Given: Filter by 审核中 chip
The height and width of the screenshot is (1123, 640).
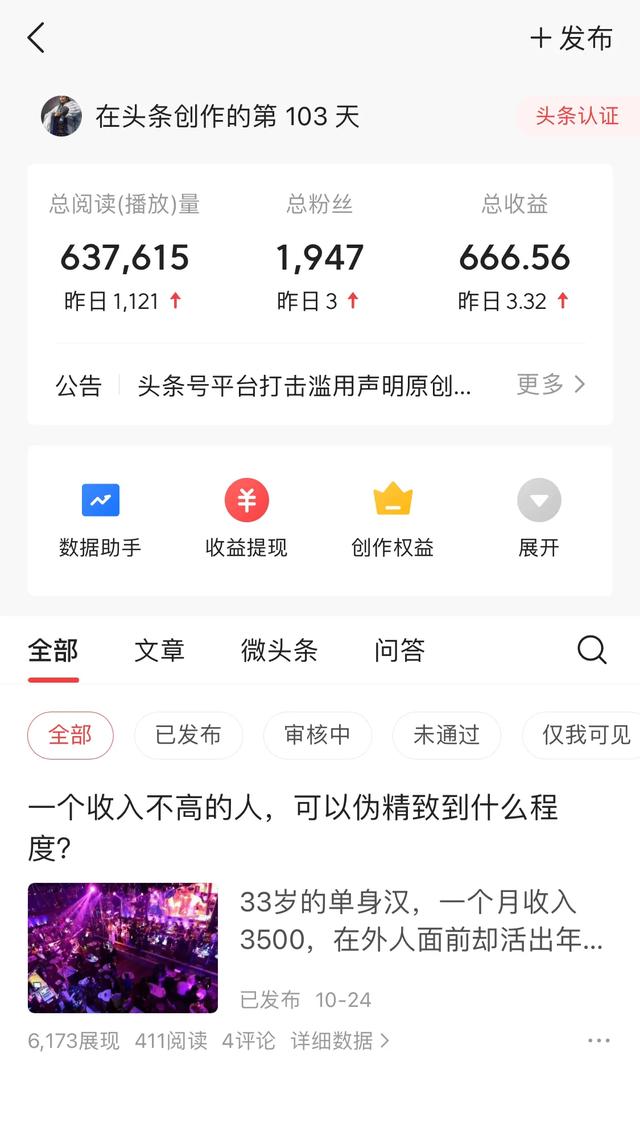Looking at the screenshot, I should point(317,736).
